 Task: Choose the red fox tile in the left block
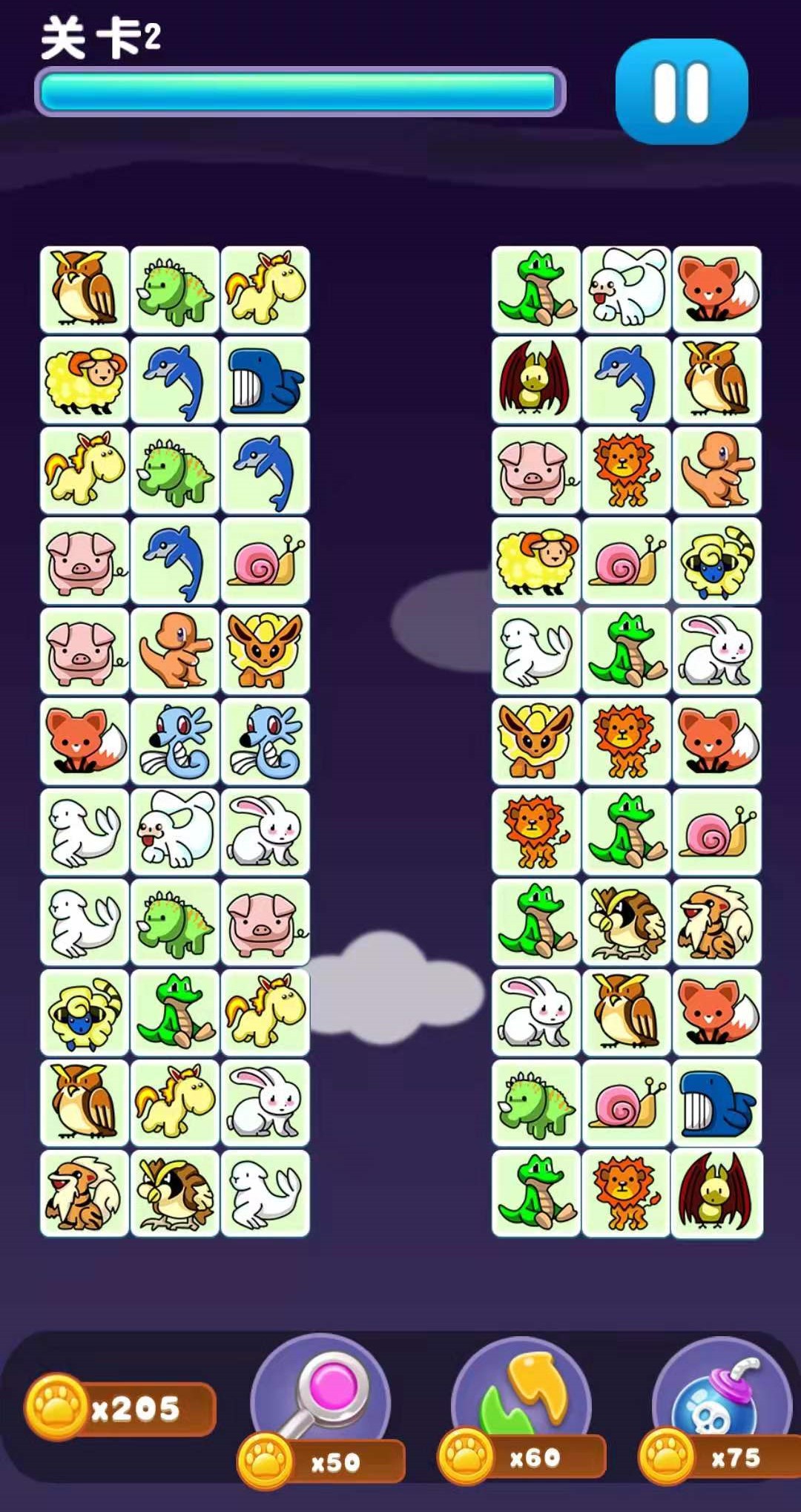point(85,742)
